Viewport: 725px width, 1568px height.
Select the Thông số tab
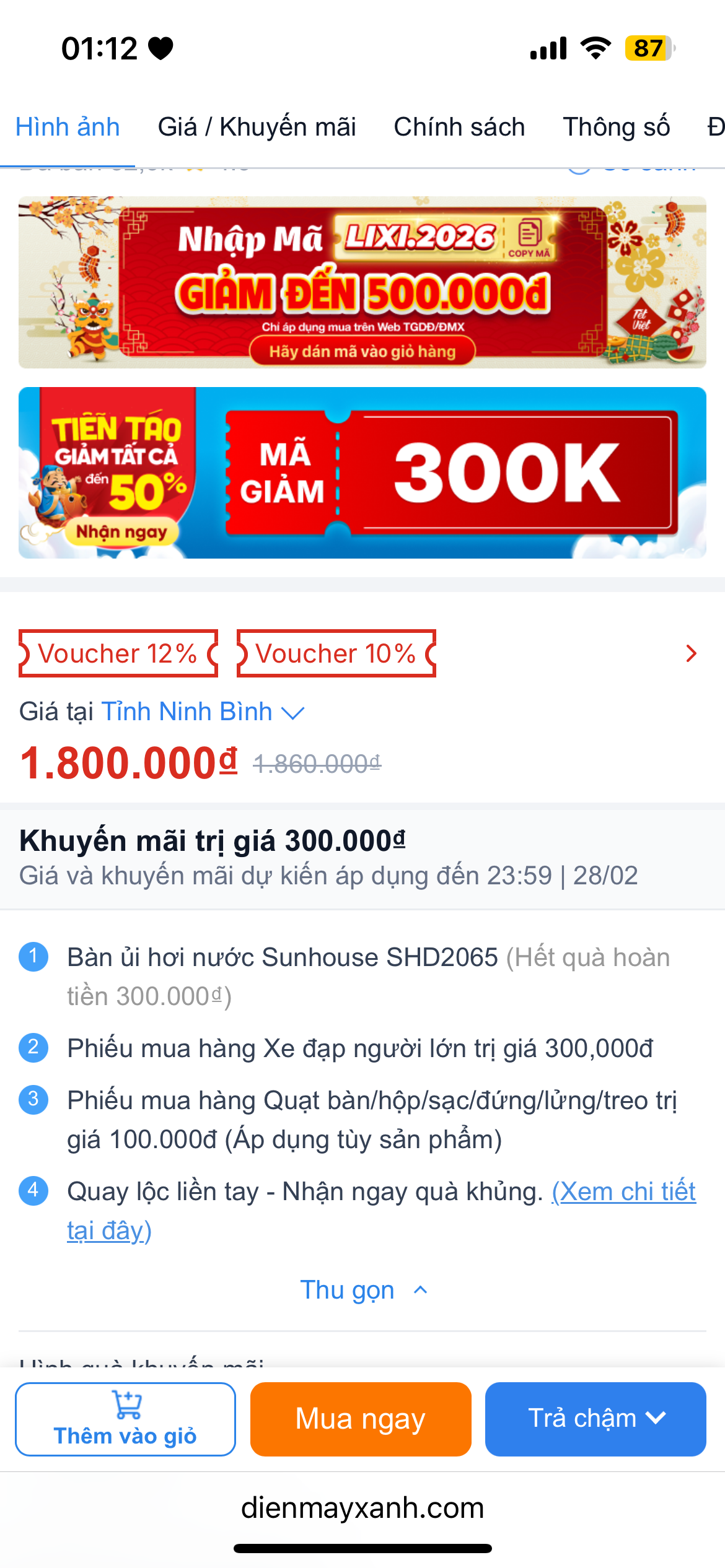(x=616, y=128)
